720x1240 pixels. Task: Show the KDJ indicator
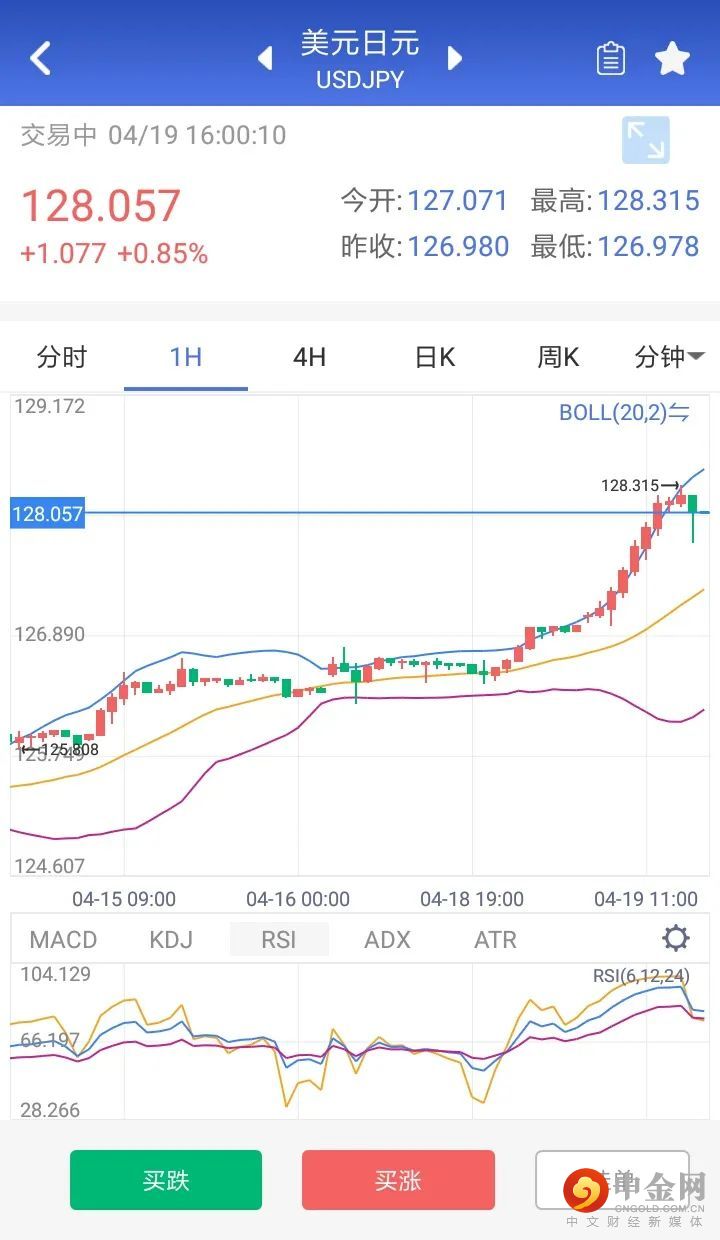(x=171, y=940)
